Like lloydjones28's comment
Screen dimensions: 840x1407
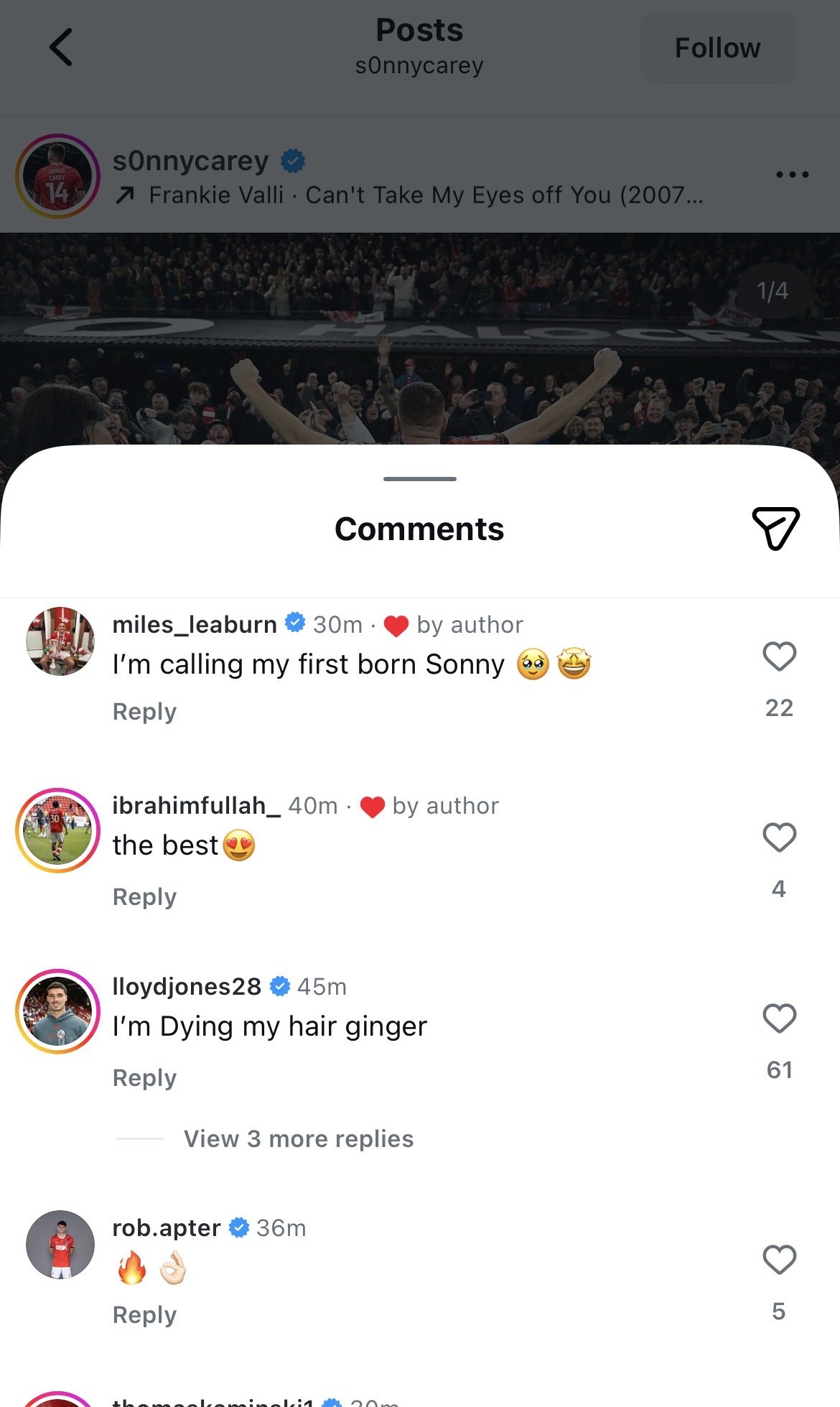779,1018
